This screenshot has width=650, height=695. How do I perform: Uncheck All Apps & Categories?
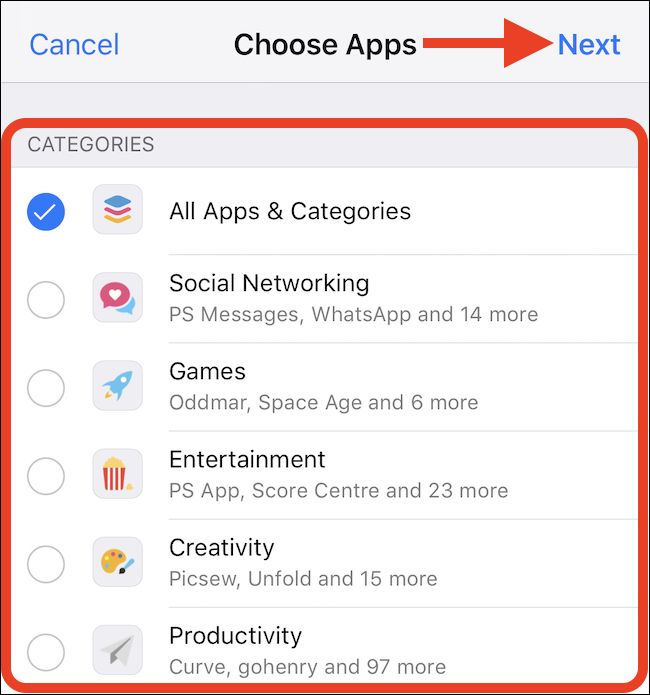(46, 211)
